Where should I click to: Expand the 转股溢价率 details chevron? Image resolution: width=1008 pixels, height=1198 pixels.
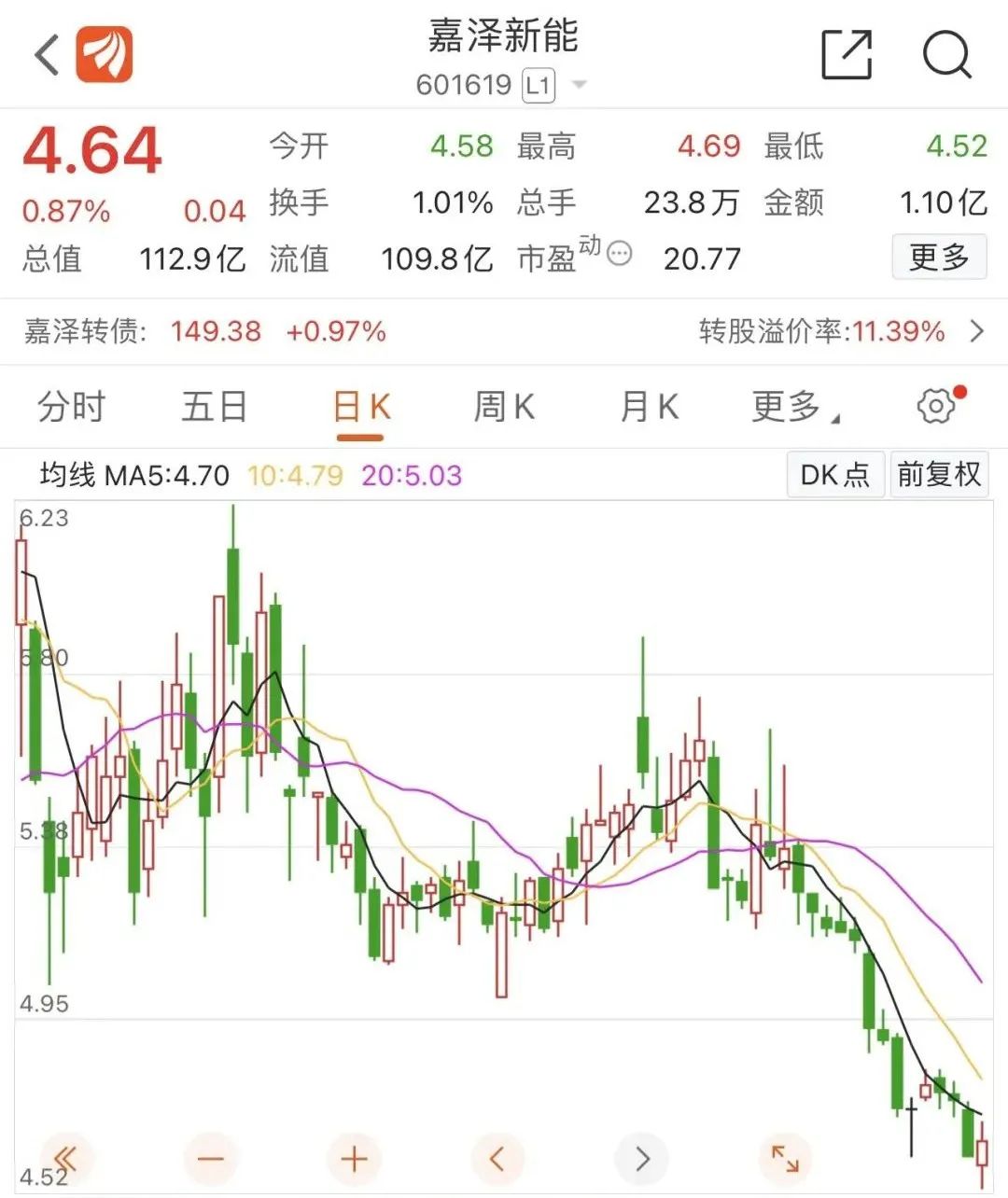(977, 331)
